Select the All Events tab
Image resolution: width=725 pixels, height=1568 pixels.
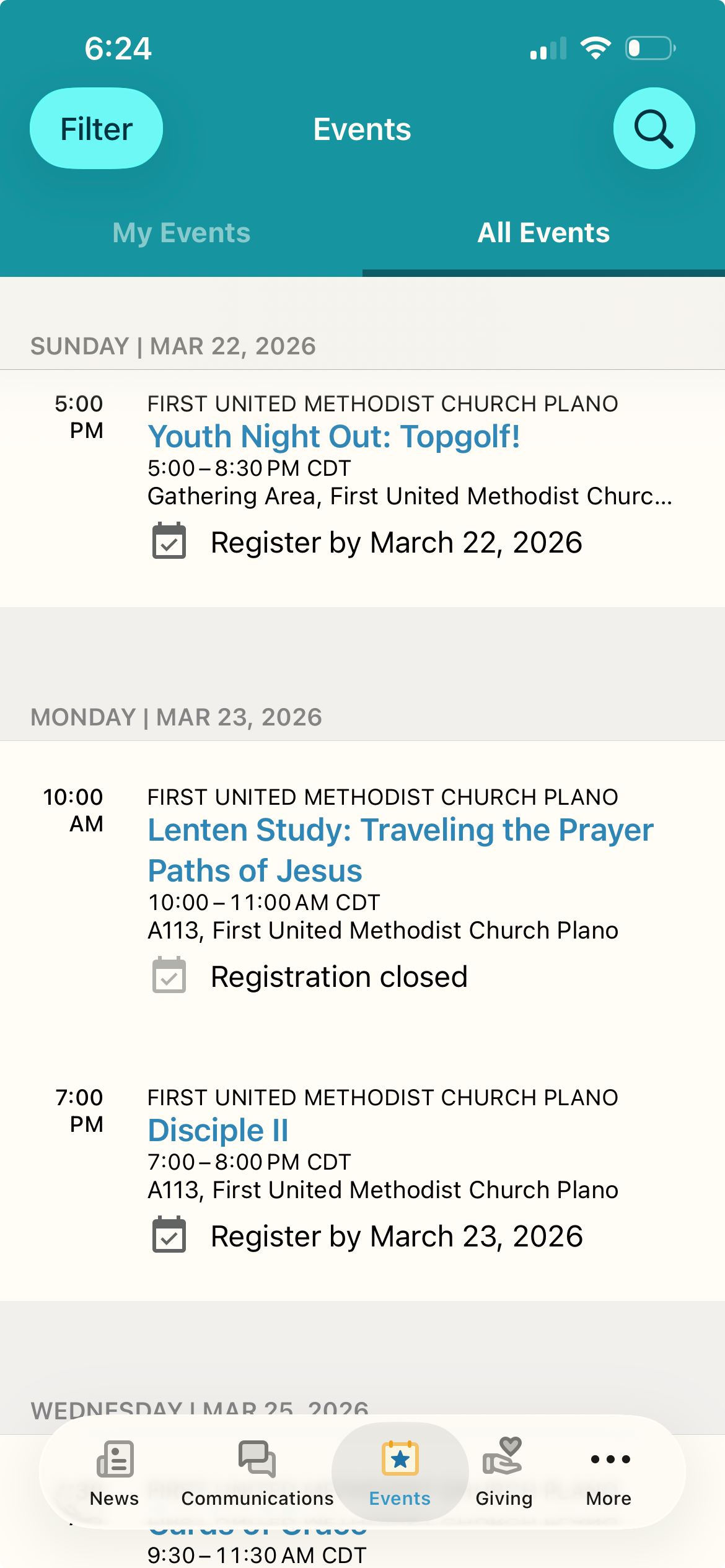[543, 233]
